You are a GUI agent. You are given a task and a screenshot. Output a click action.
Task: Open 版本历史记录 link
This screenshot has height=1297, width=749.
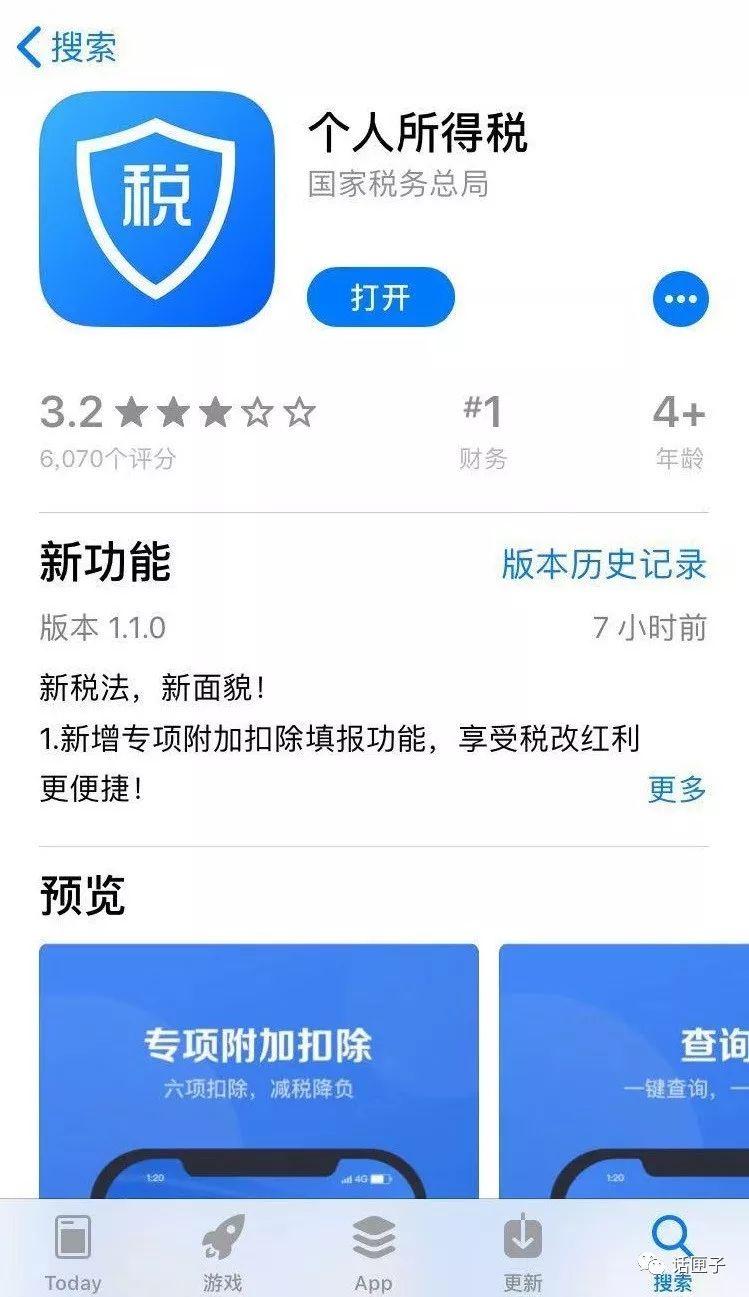pos(604,564)
